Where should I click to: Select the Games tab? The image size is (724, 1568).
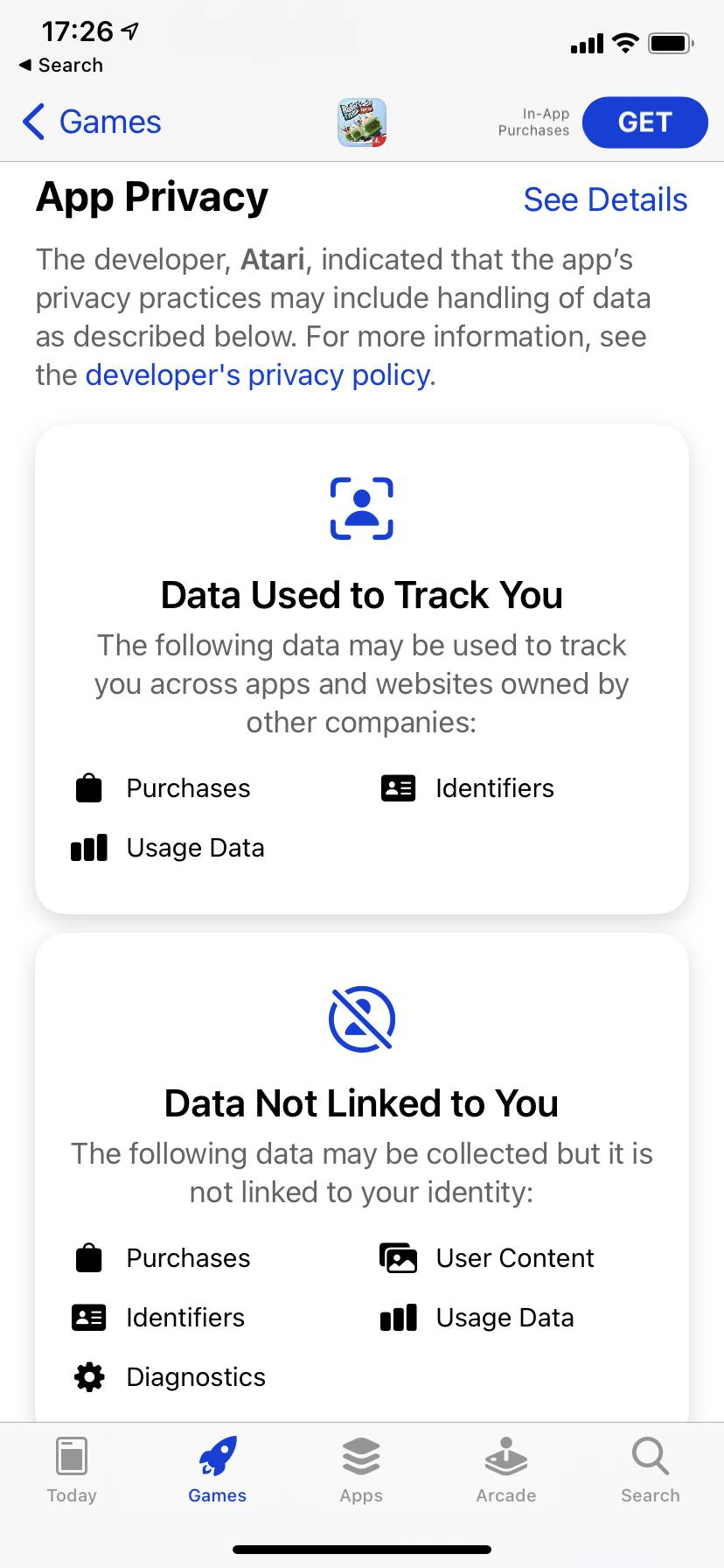click(217, 1470)
